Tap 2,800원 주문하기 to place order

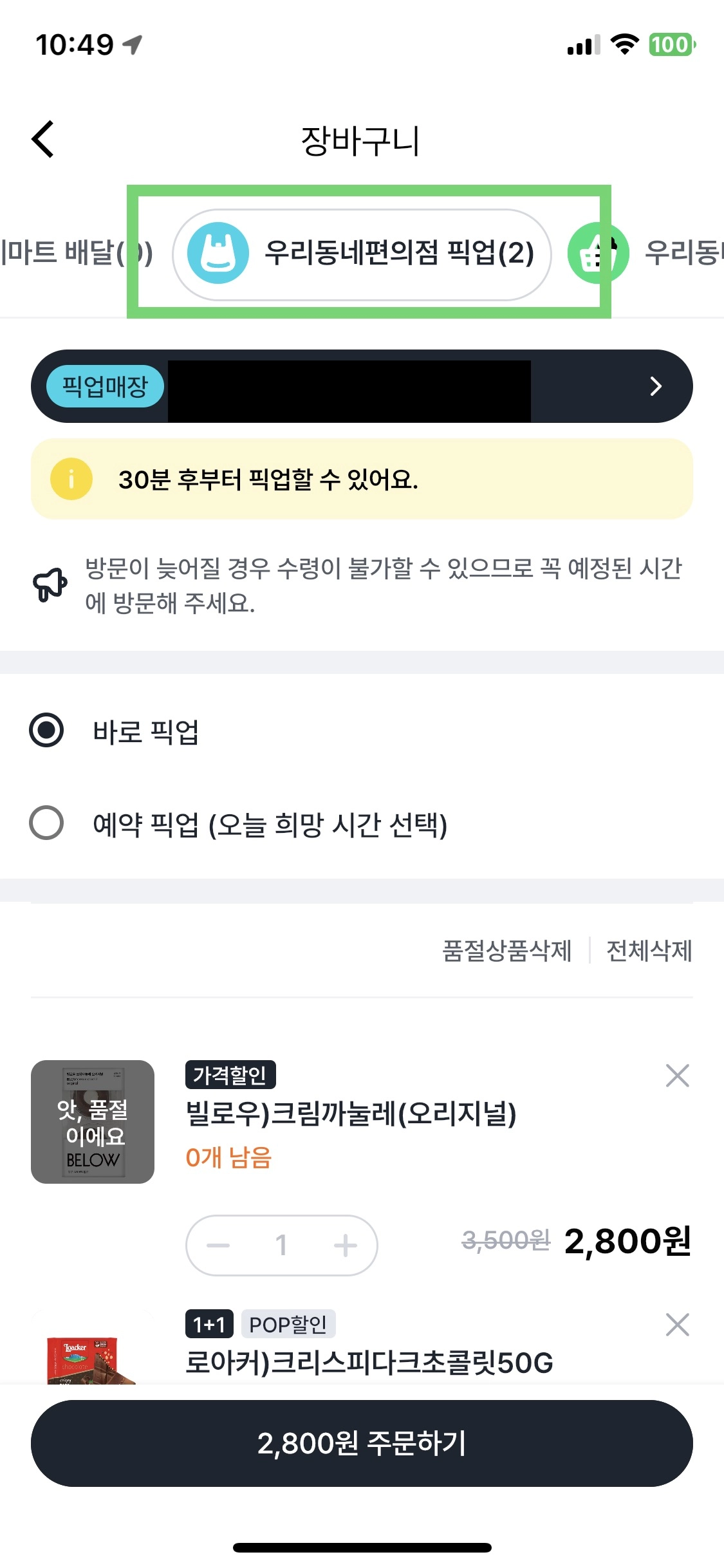point(362,1443)
